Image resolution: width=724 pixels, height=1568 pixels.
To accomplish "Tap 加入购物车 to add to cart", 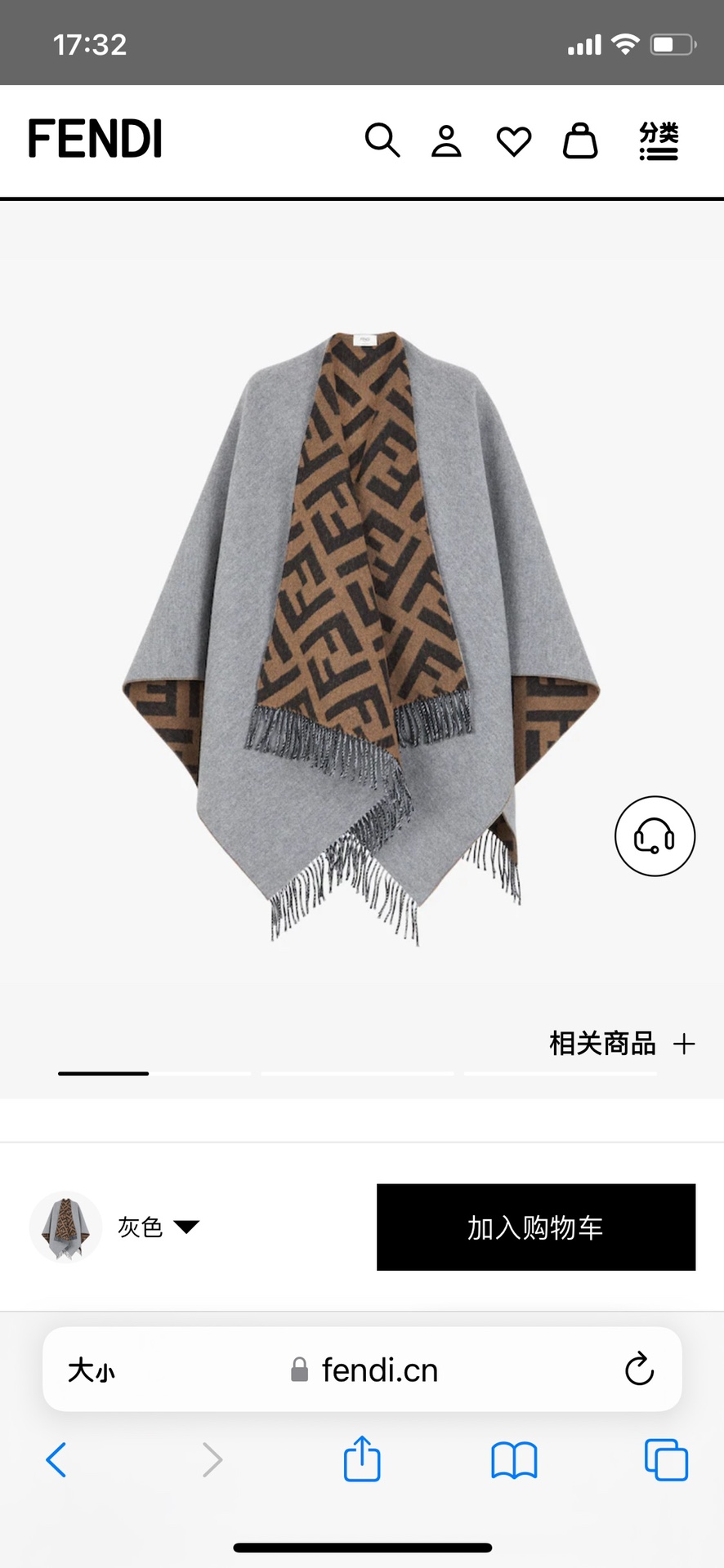I will (x=535, y=1227).
